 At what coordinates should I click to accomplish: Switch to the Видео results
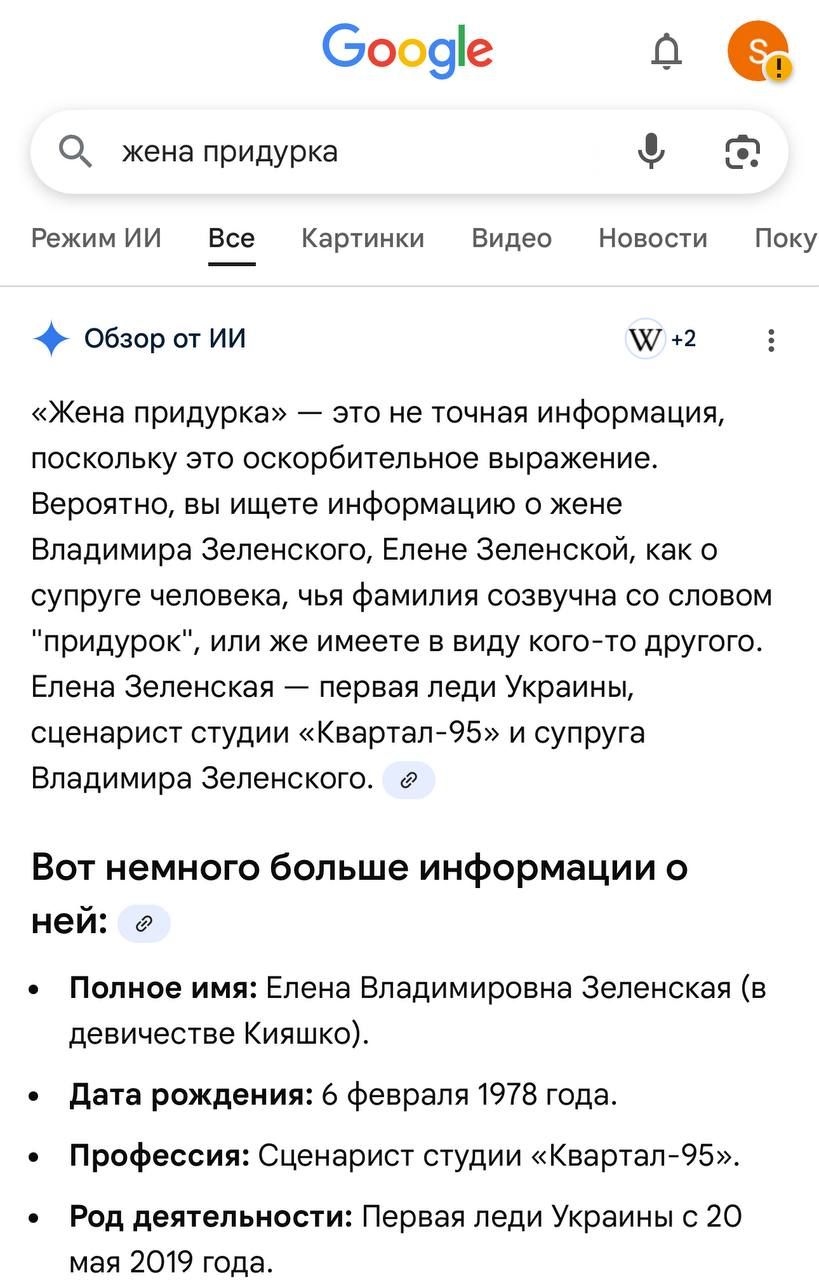coord(510,238)
